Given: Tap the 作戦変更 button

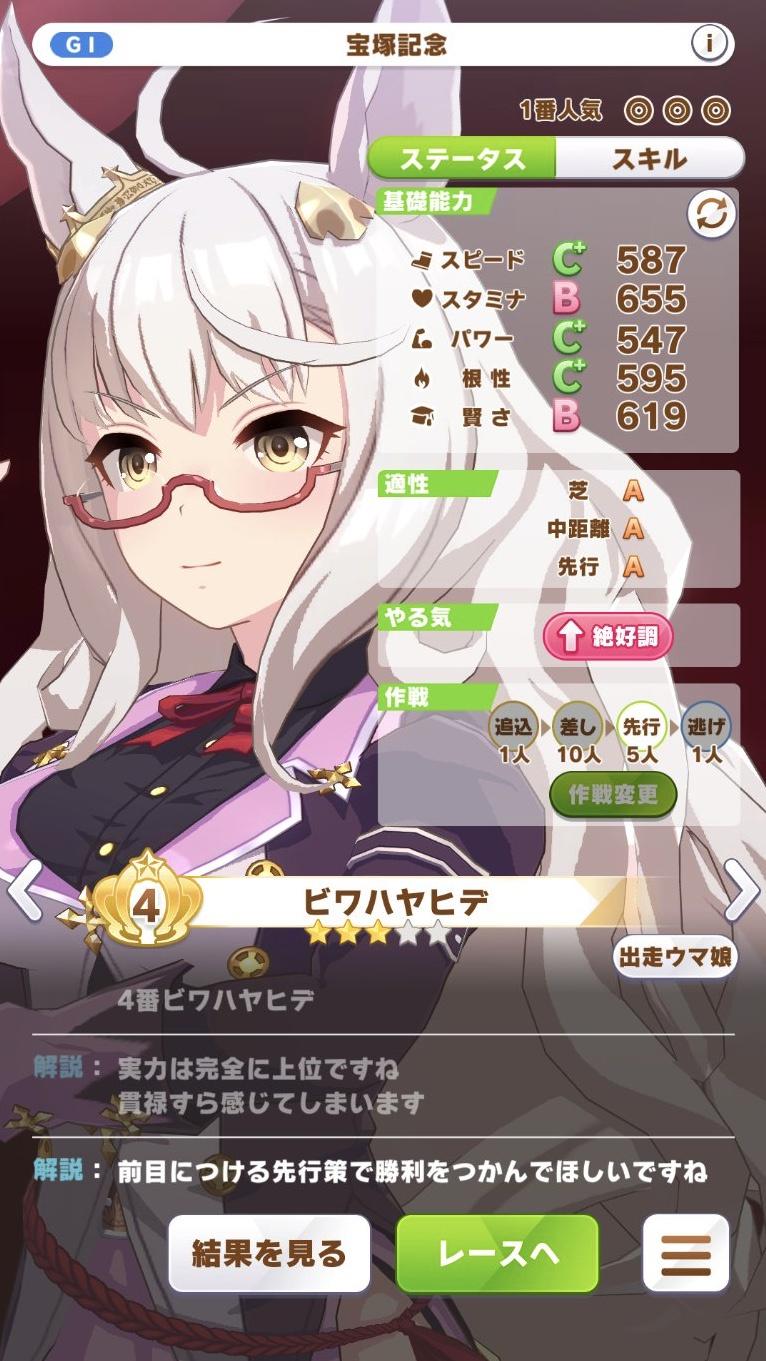Looking at the screenshot, I should pos(613,795).
